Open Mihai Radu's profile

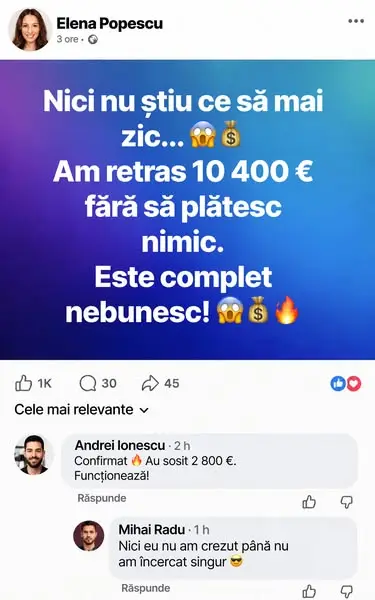pyautogui.click(x=89, y=536)
